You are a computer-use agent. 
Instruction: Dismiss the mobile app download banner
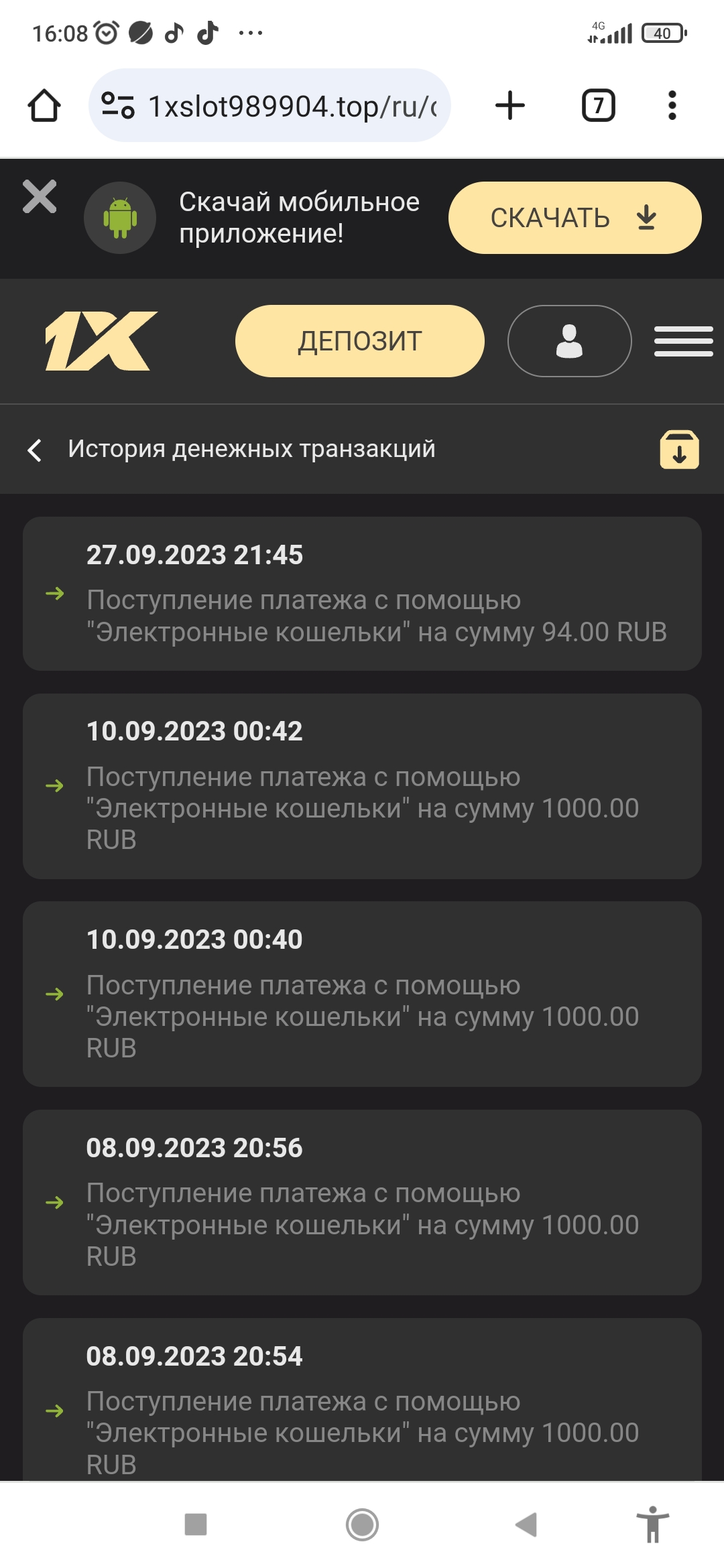tap(40, 196)
